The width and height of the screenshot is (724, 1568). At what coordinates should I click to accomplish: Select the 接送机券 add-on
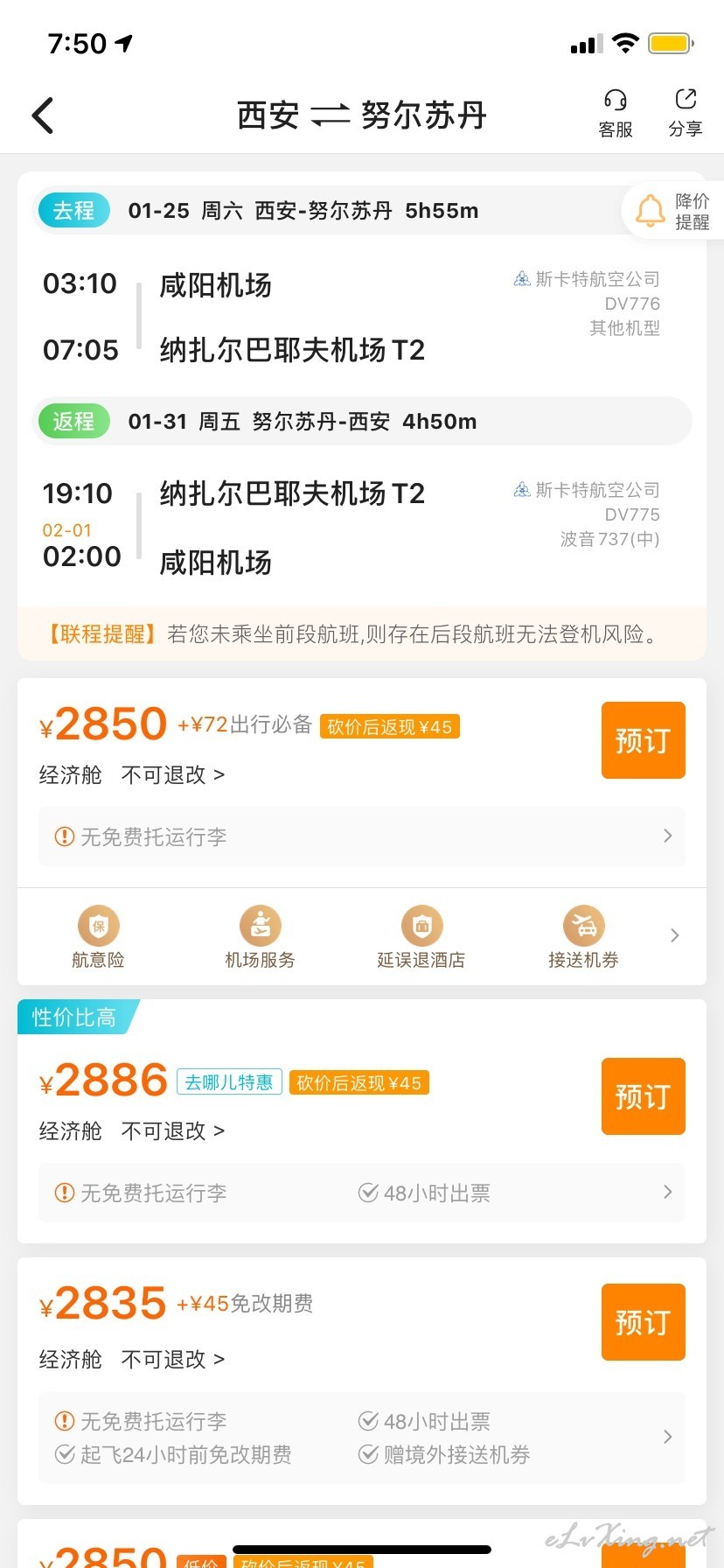(x=583, y=937)
